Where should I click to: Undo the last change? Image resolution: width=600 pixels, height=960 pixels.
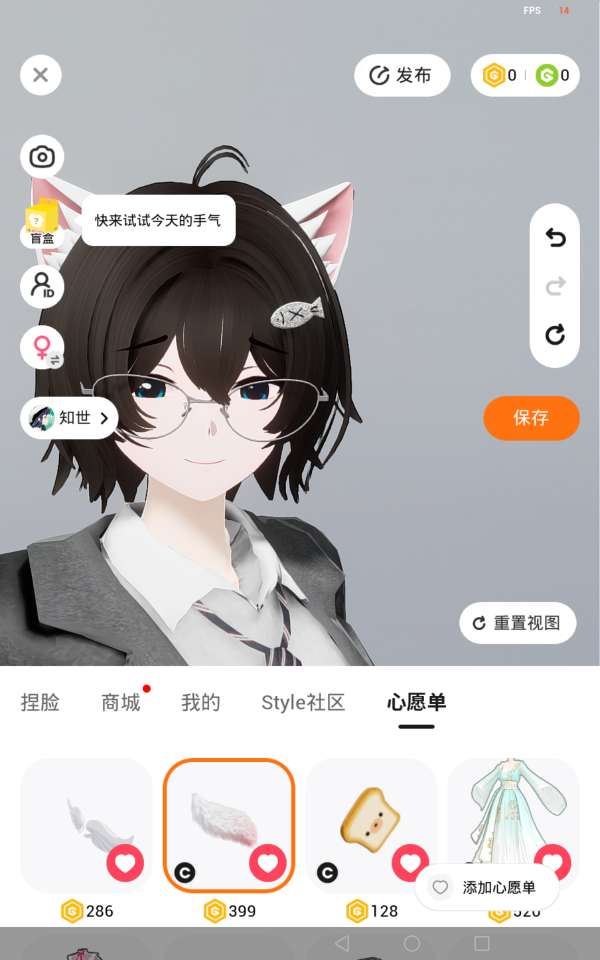pyautogui.click(x=555, y=237)
